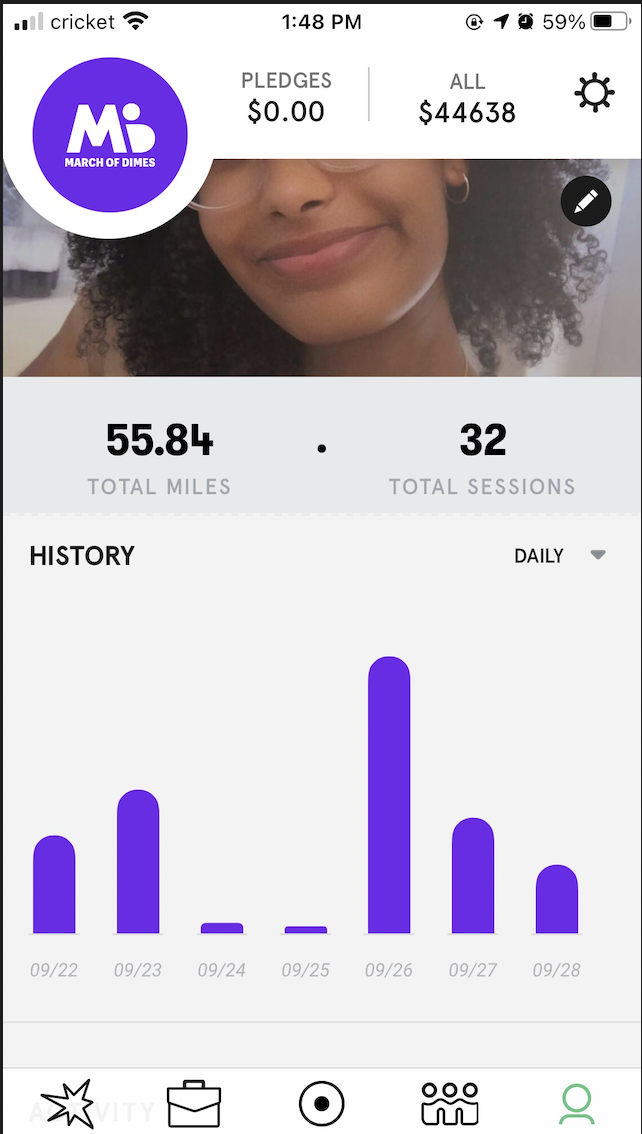Open settings via the gear icon
642x1134 pixels.
pyautogui.click(x=593, y=95)
